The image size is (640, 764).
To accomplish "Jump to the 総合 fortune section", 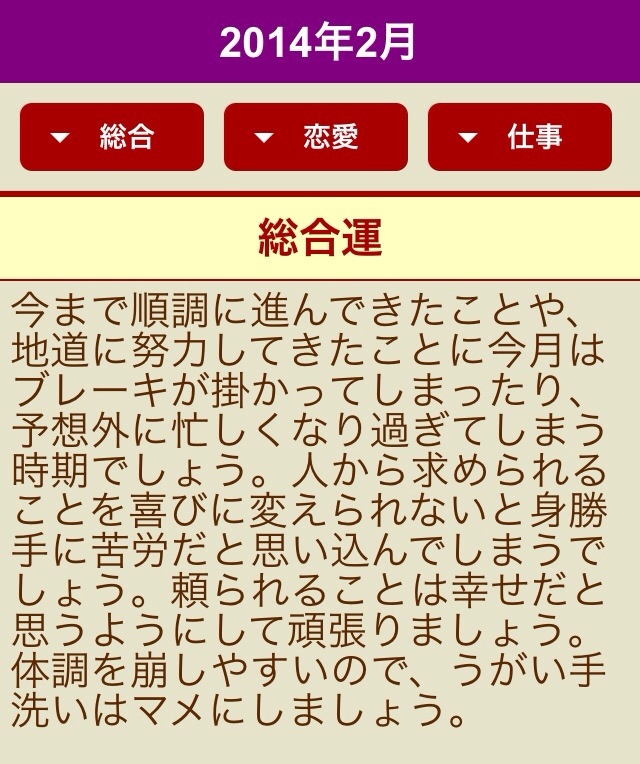I will [x=112, y=137].
